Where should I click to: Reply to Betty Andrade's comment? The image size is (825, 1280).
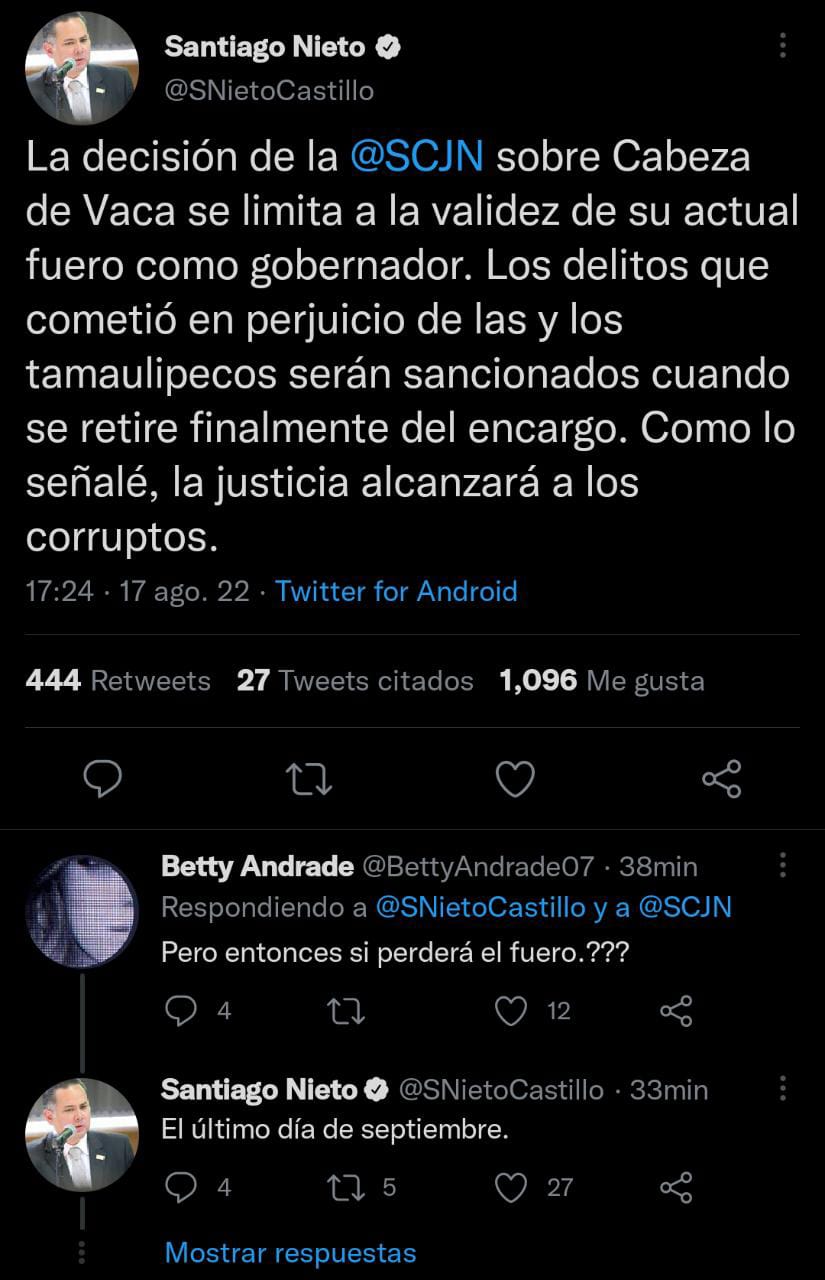[x=181, y=1011]
